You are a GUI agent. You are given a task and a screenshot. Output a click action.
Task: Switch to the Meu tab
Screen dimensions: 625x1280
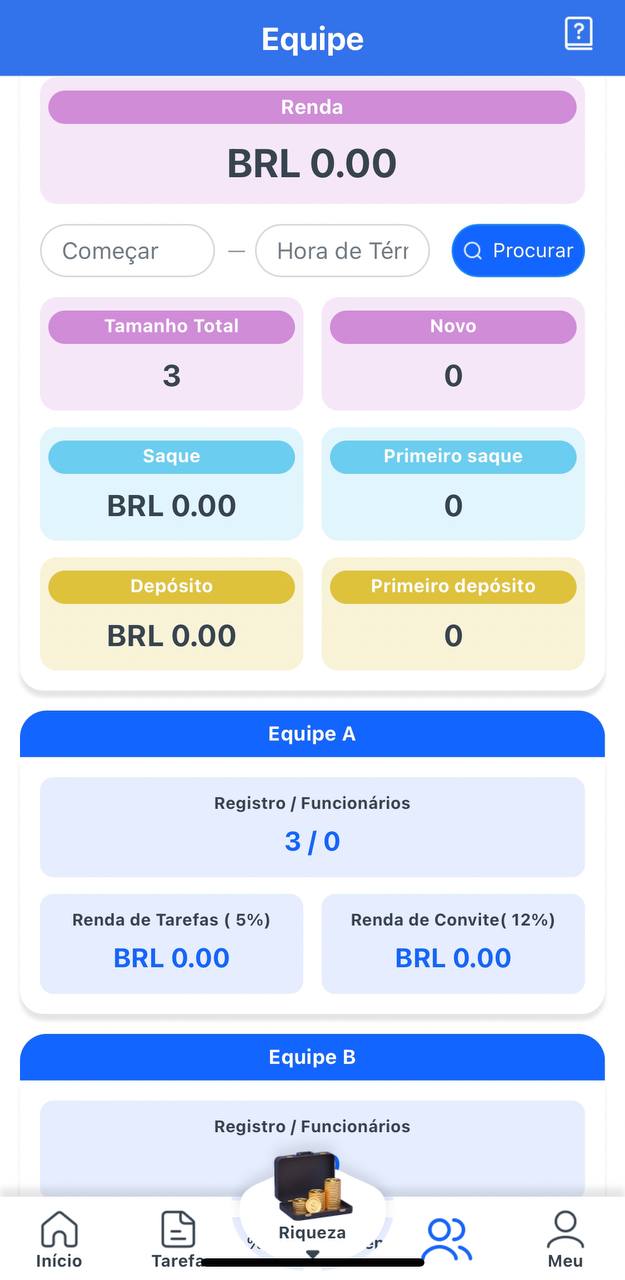point(565,1239)
